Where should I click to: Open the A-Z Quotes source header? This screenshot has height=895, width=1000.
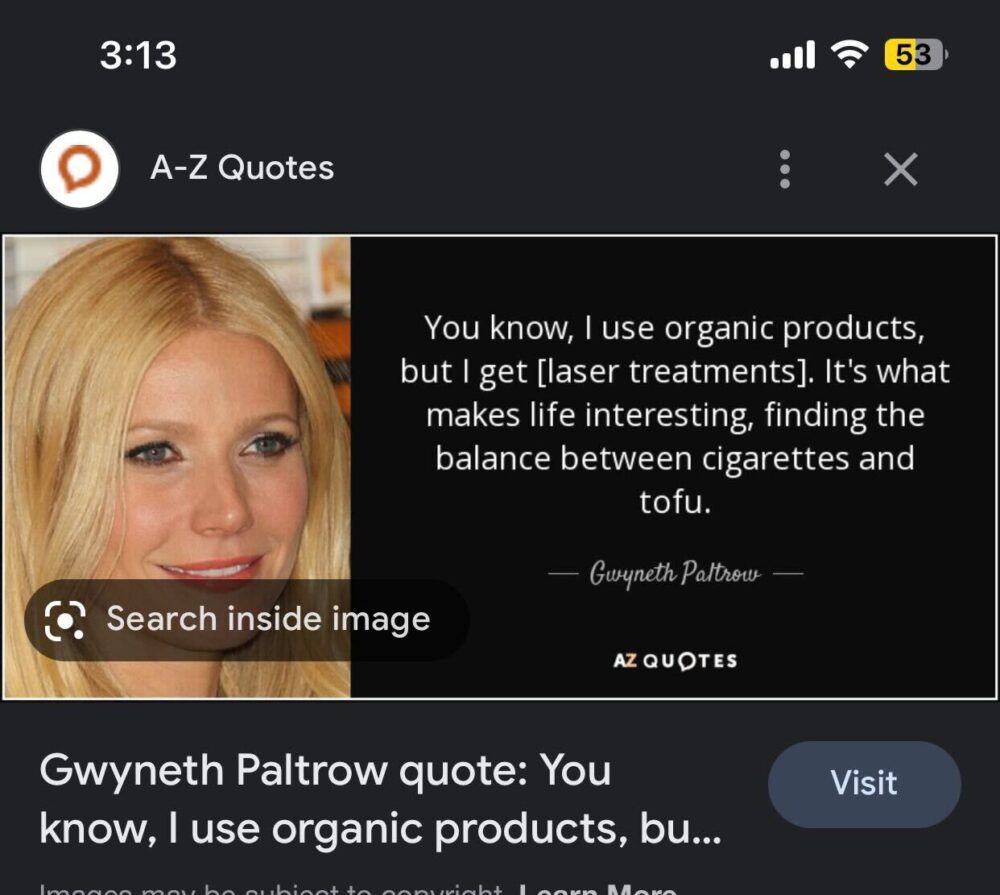(241, 168)
